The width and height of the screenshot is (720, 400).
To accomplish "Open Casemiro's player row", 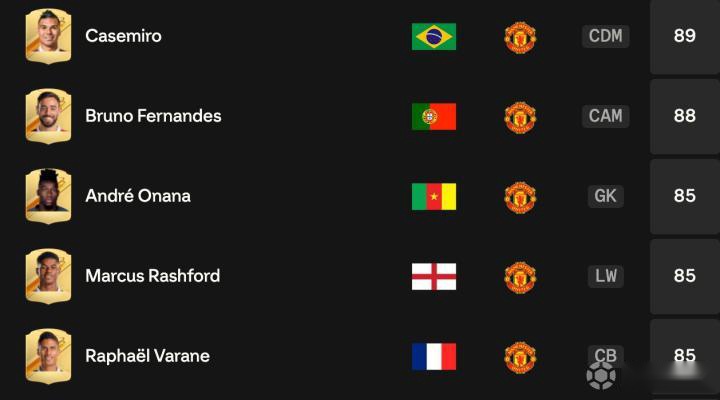I will pyautogui.click(x=123, y=36).
